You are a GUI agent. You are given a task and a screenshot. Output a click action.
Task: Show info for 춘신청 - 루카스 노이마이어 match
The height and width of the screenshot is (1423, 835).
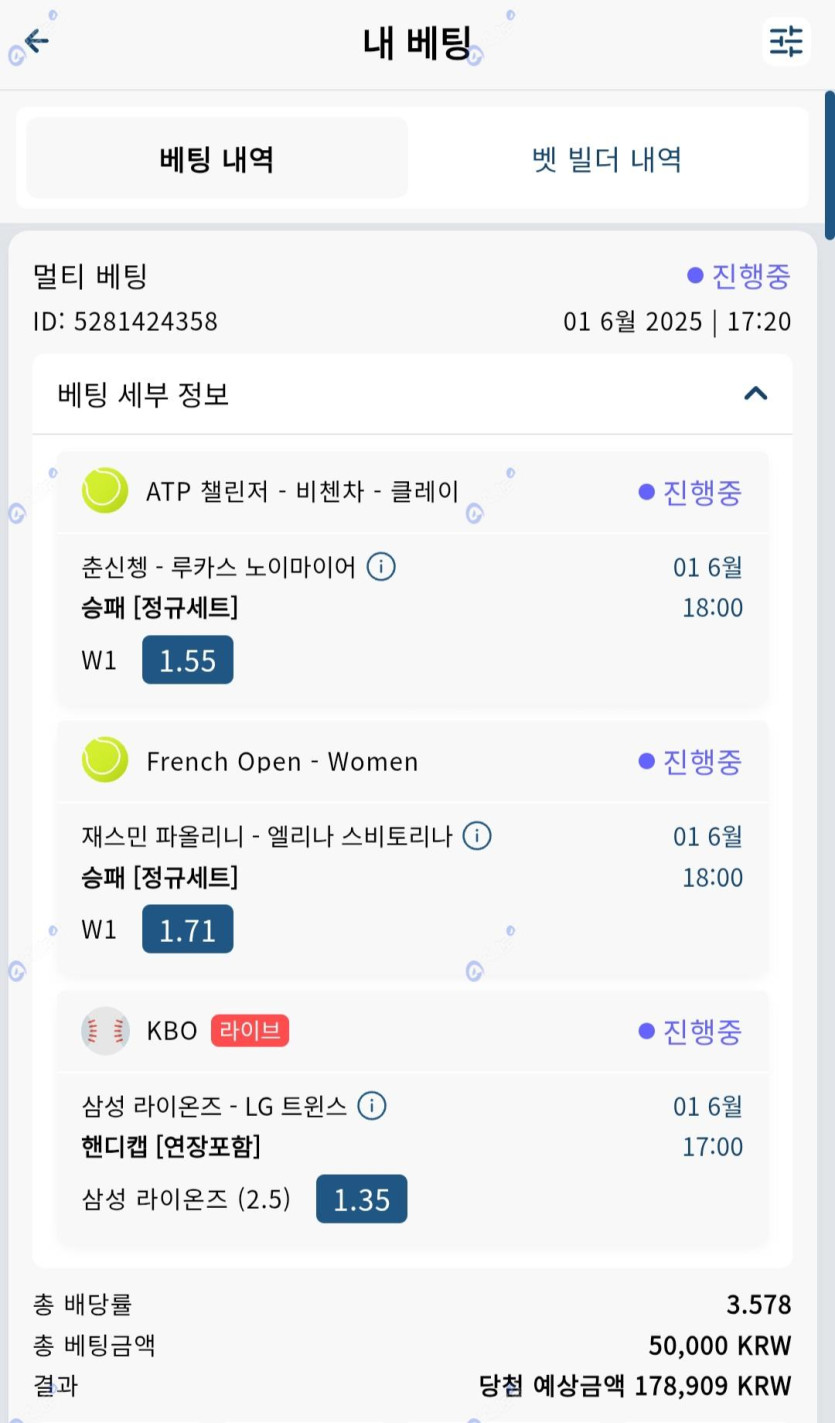click(381, 567)
